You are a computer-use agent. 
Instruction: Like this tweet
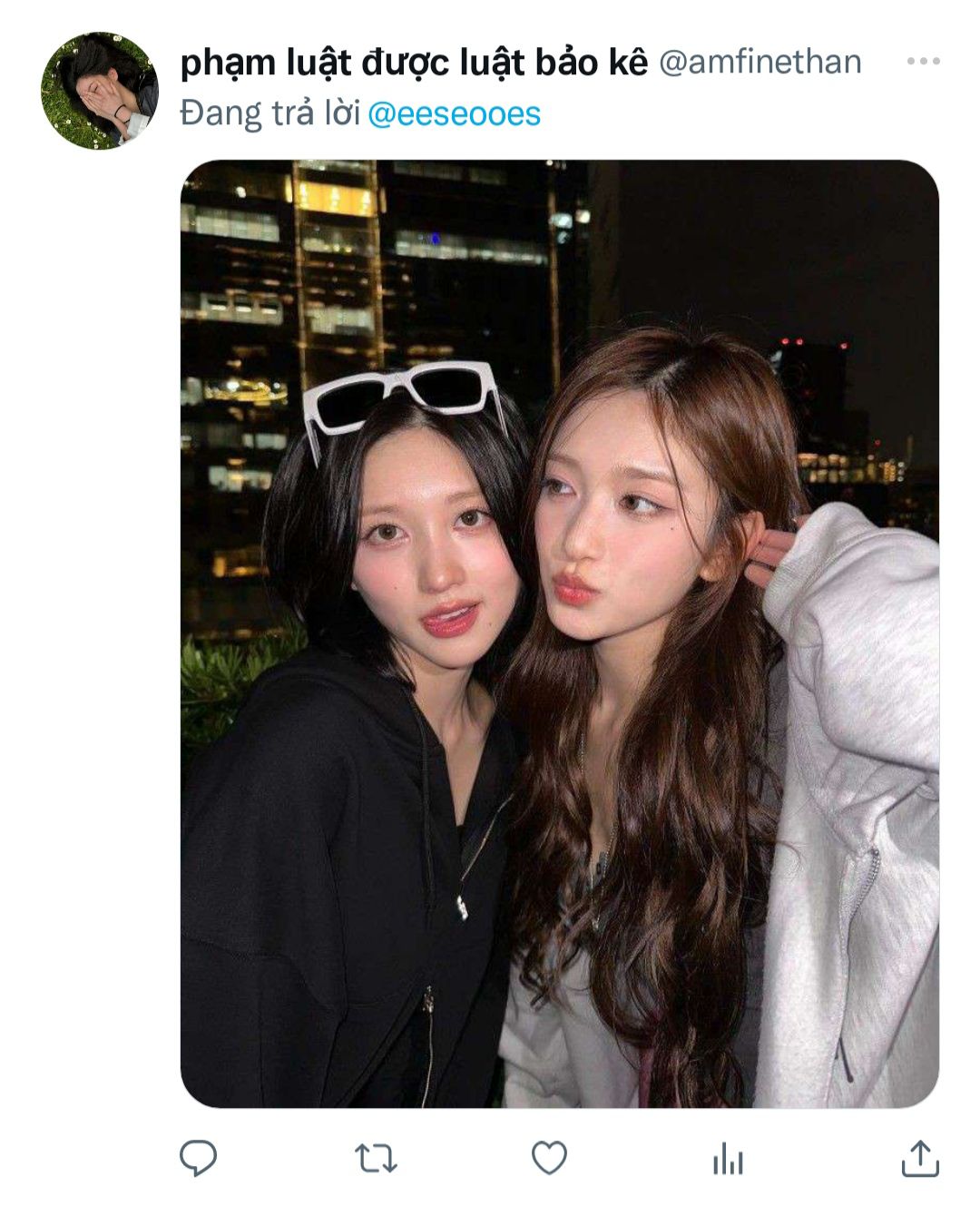(x=549, y=1159)
